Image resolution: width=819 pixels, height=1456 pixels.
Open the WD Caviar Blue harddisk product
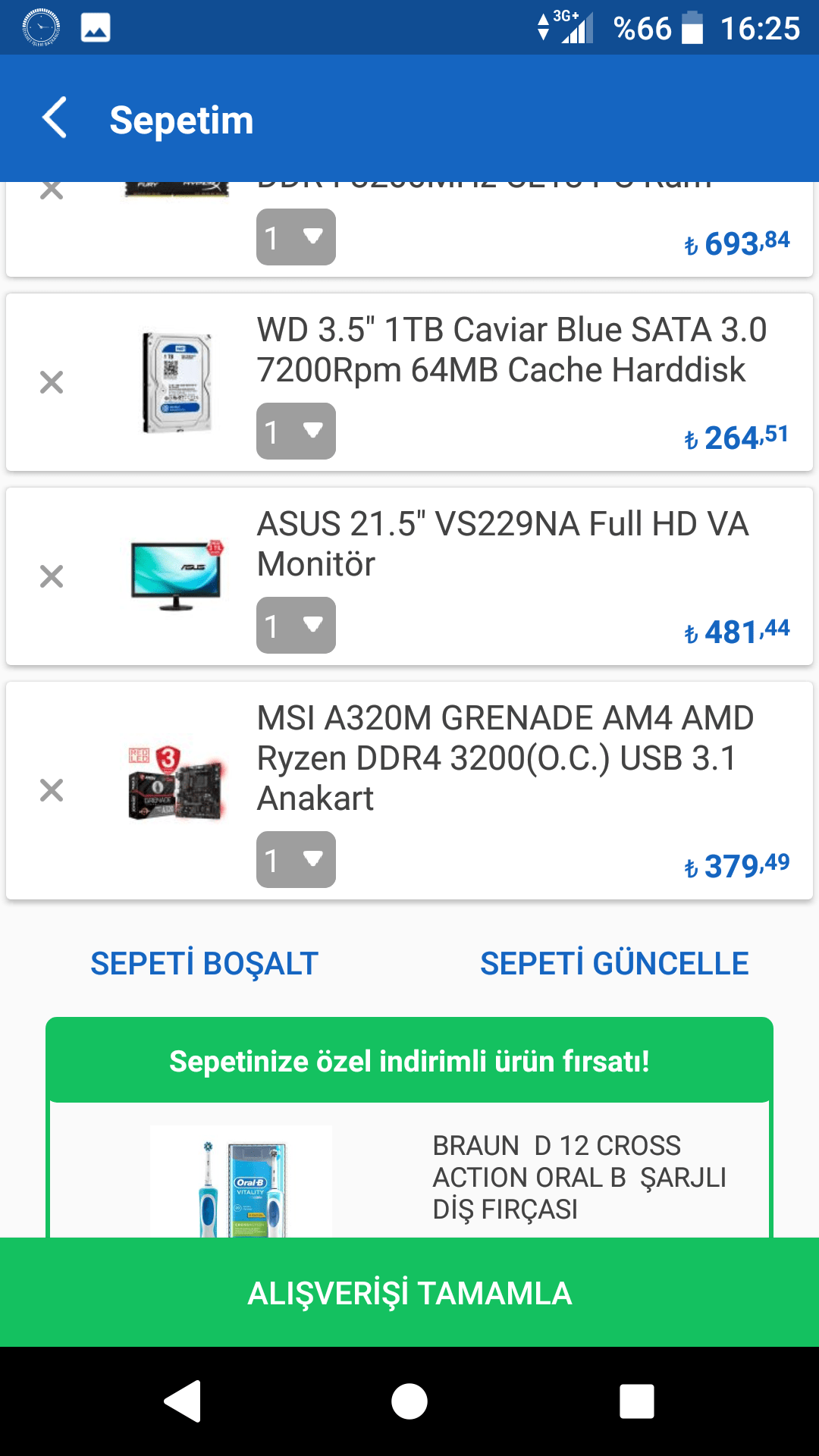tap(511, 350)
